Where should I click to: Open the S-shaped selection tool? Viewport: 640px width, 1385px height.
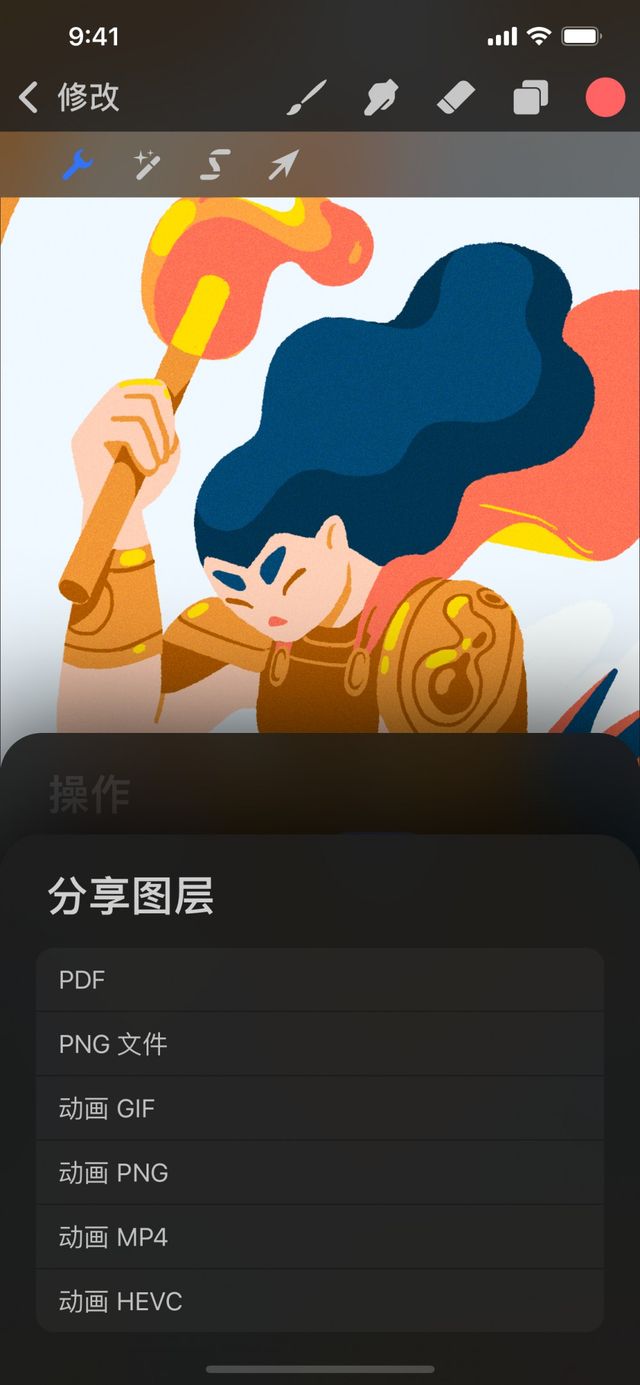pos(215,165)
